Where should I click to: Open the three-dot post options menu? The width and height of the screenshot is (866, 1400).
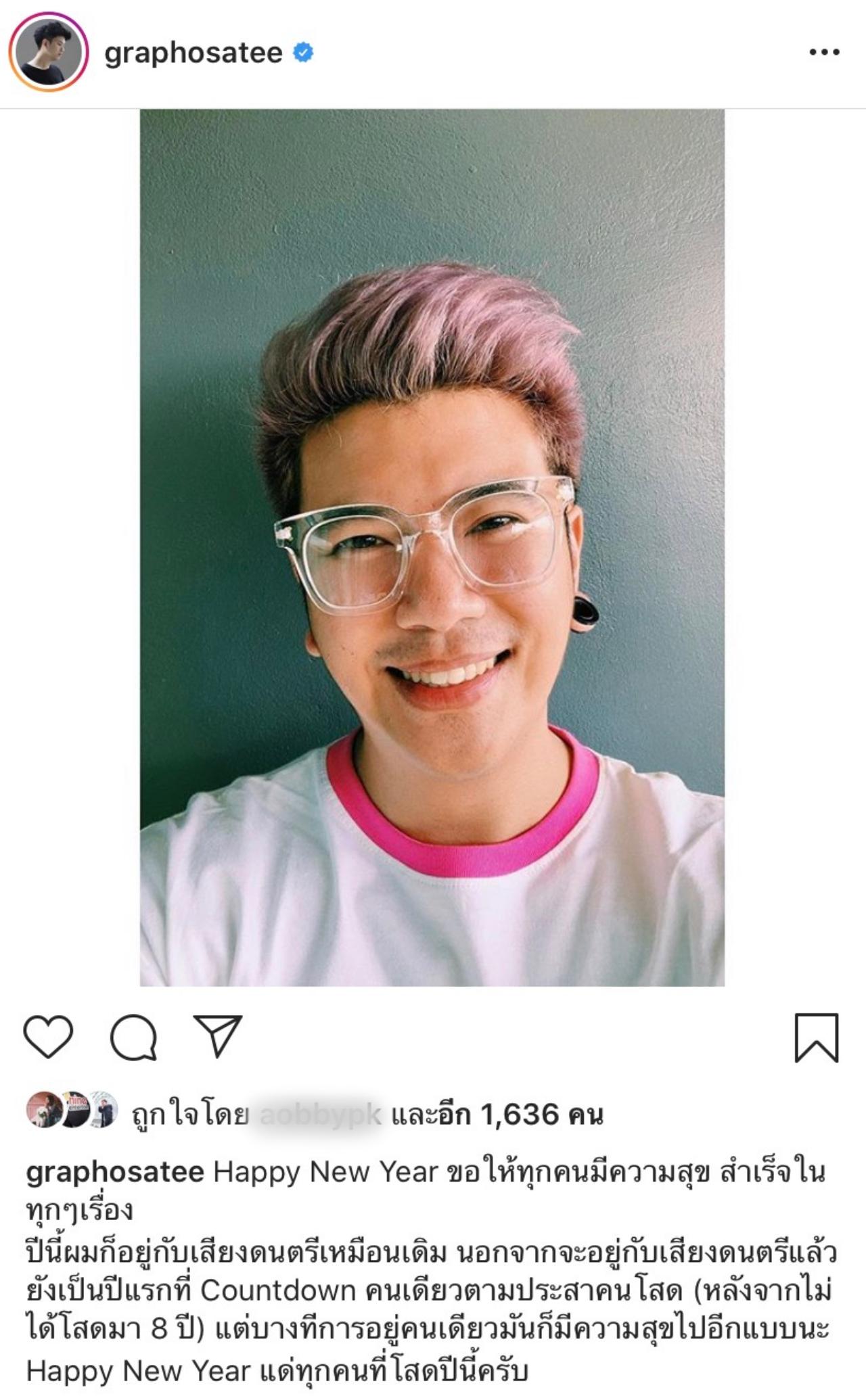[824, 52]
